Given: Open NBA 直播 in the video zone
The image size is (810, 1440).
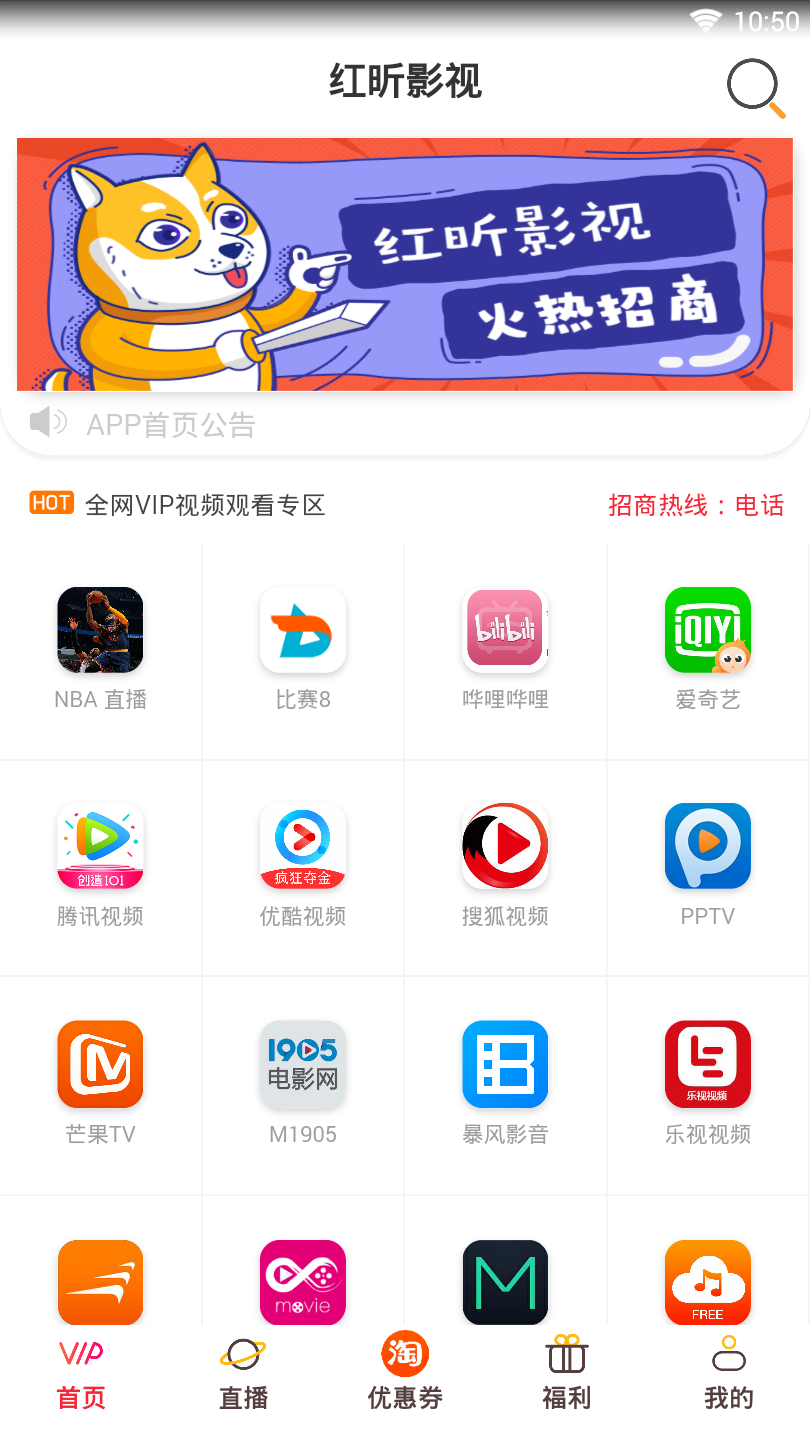Looking at the screenshot, I should (100, 630).
